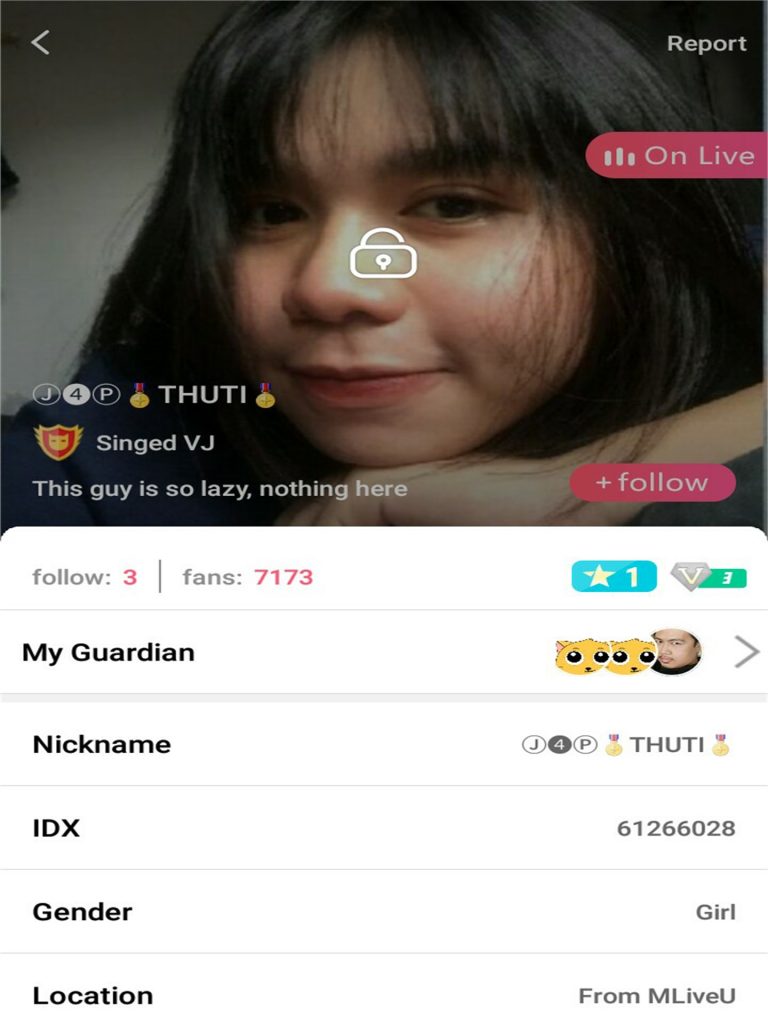Join the On Live broadcast
This screenshot has height=1024, width=768.
tap(678, 156)
